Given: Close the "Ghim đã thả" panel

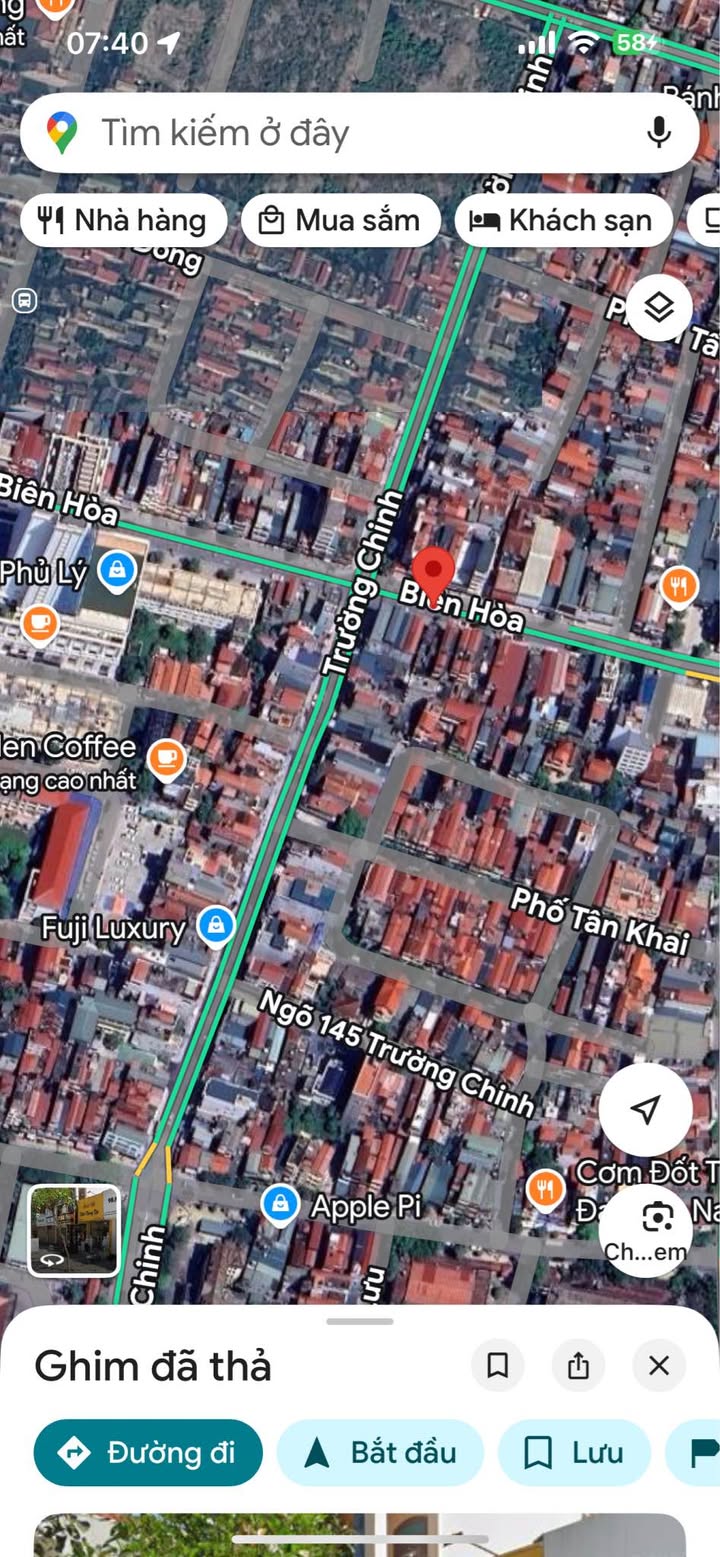Looking at the screenshot, I should 659,1365.
